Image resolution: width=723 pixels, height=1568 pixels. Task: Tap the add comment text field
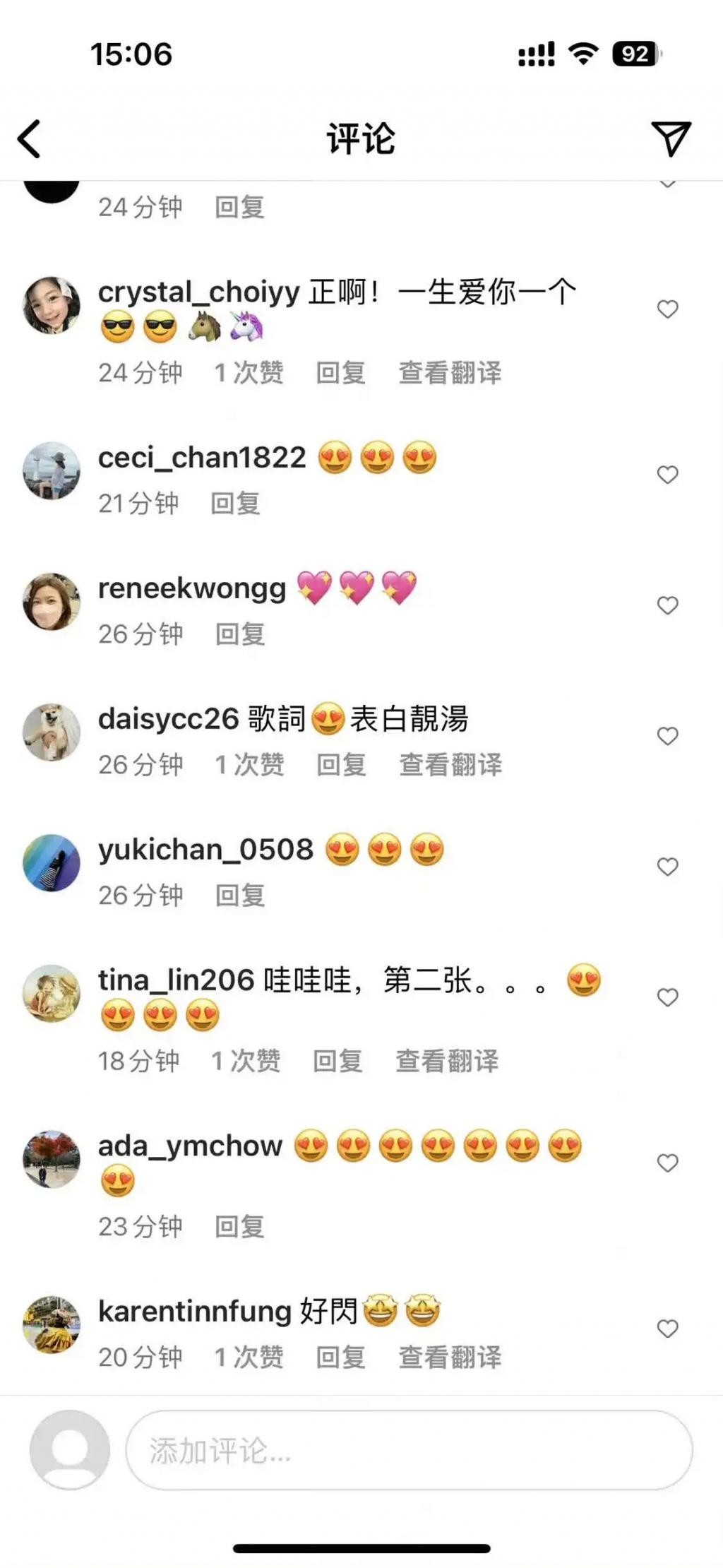[408, 1451]
